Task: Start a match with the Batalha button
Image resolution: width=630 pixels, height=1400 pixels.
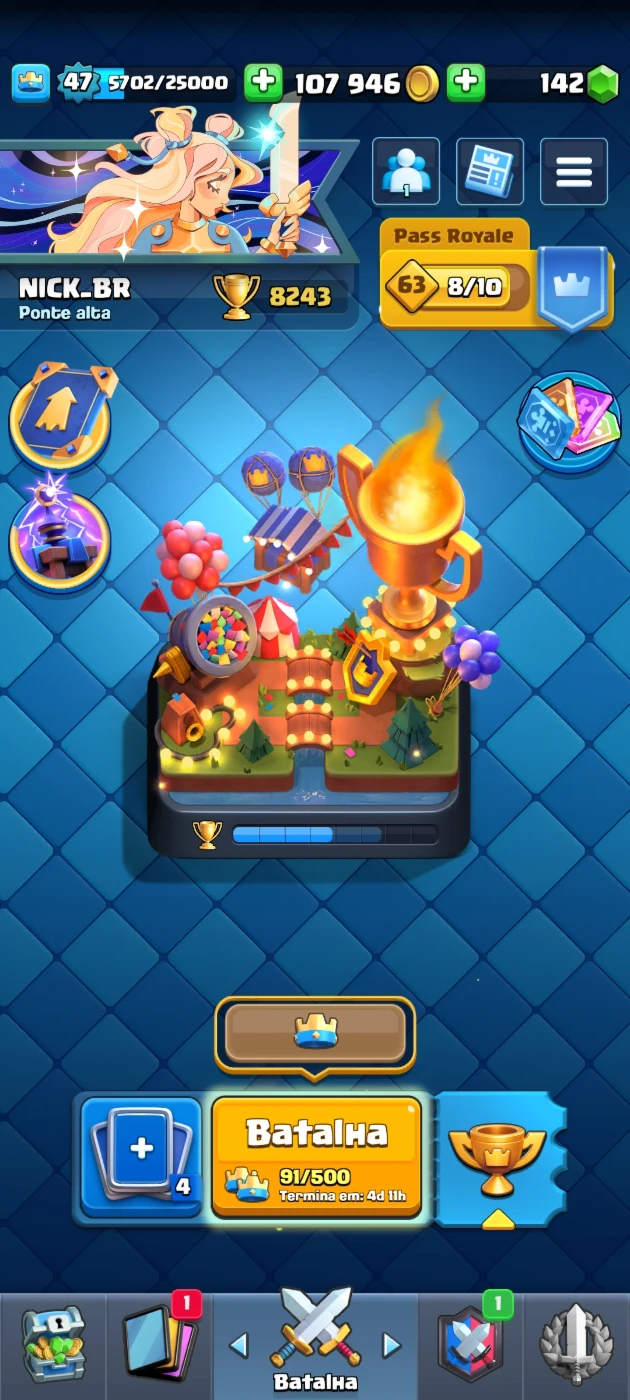Action: 316,1156
